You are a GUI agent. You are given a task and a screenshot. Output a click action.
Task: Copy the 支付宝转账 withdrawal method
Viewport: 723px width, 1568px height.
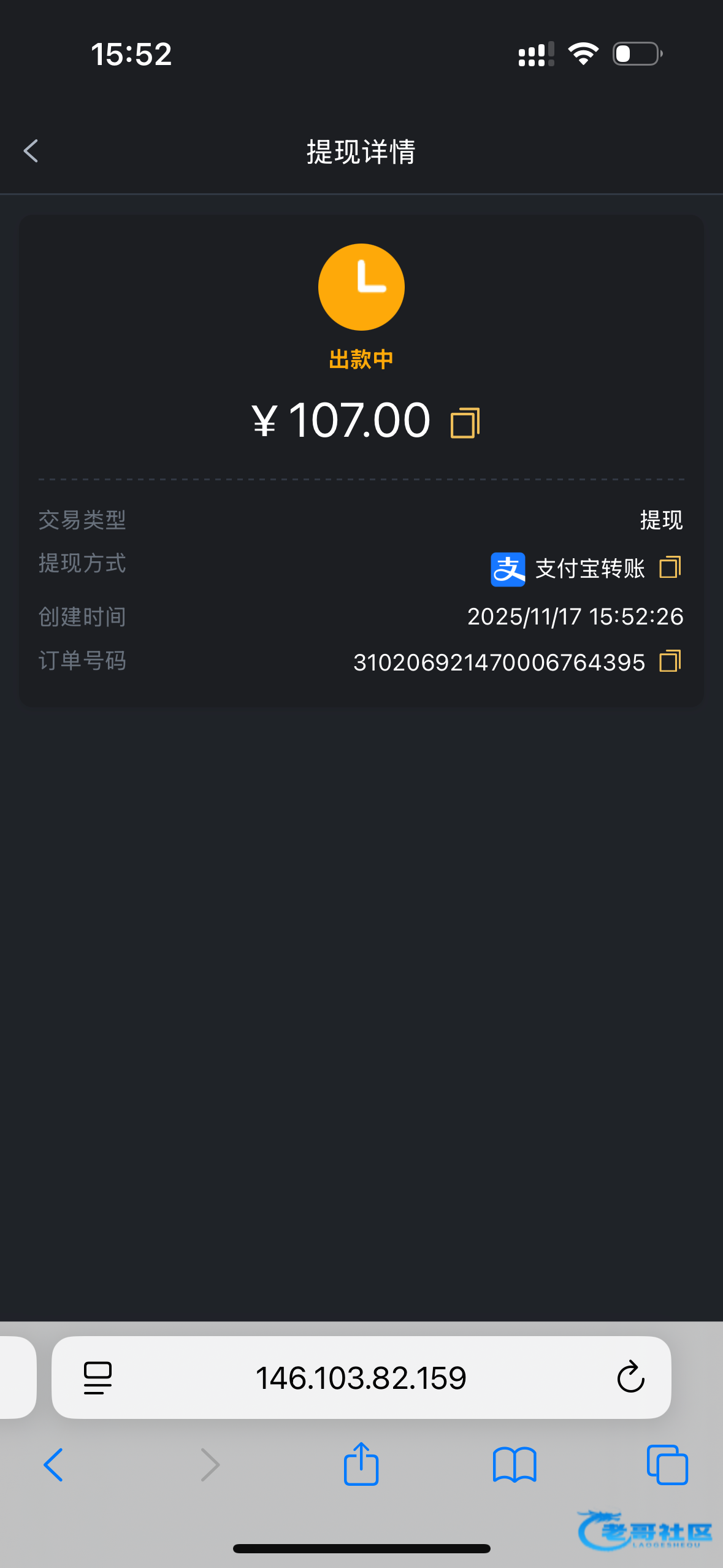click(x=670, y=567)
